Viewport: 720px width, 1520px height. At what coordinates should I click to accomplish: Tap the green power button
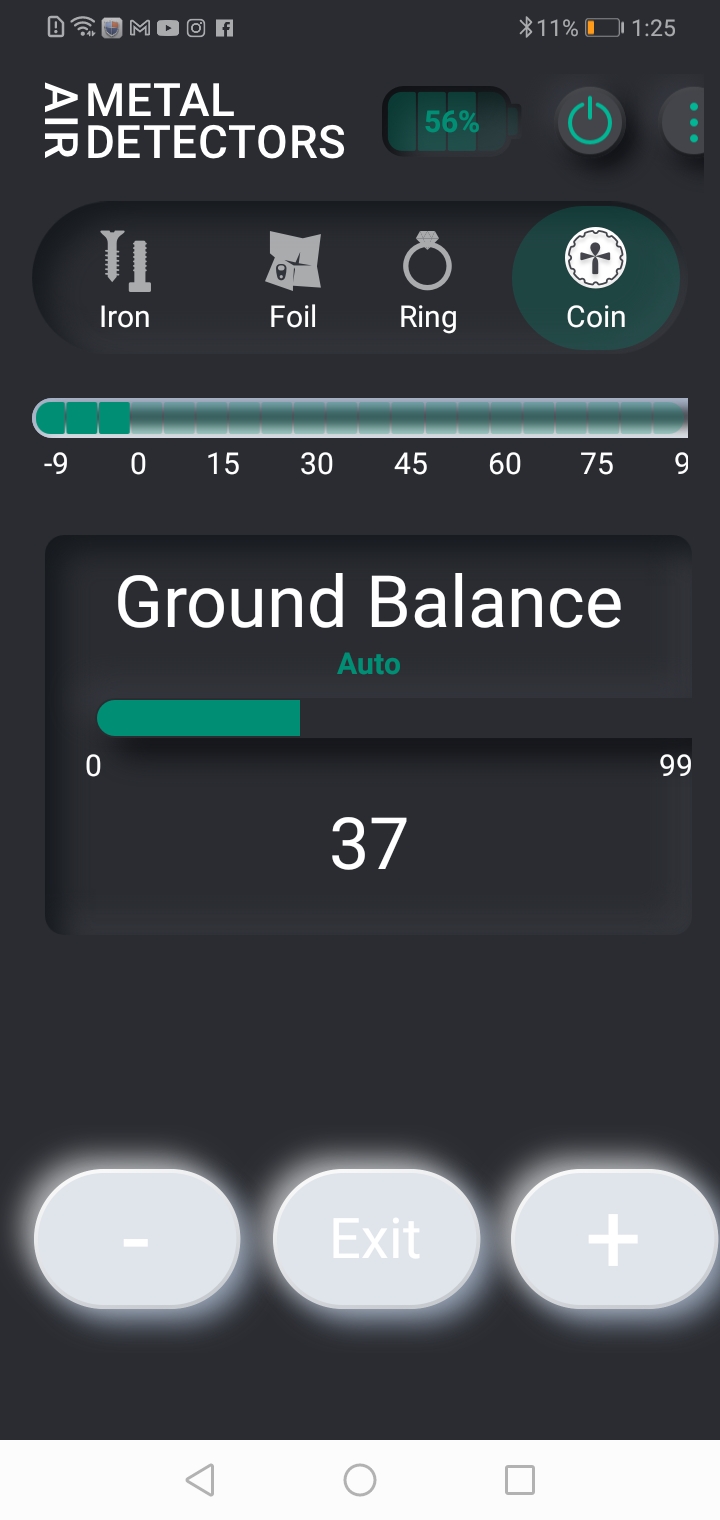coord(589,123)
